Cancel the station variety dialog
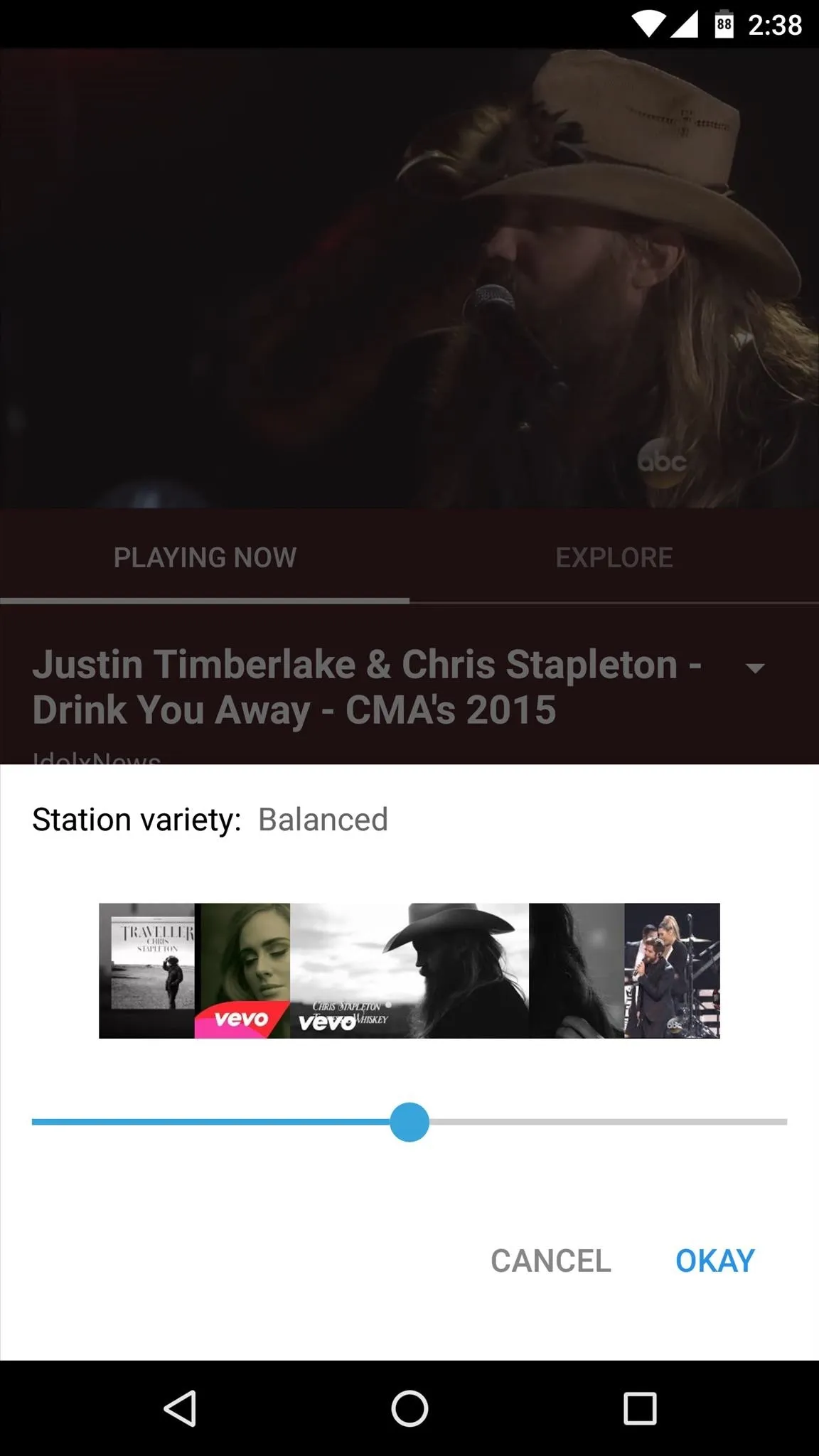This screenshot has height=1456, width=819. [x=551, y=1261]
